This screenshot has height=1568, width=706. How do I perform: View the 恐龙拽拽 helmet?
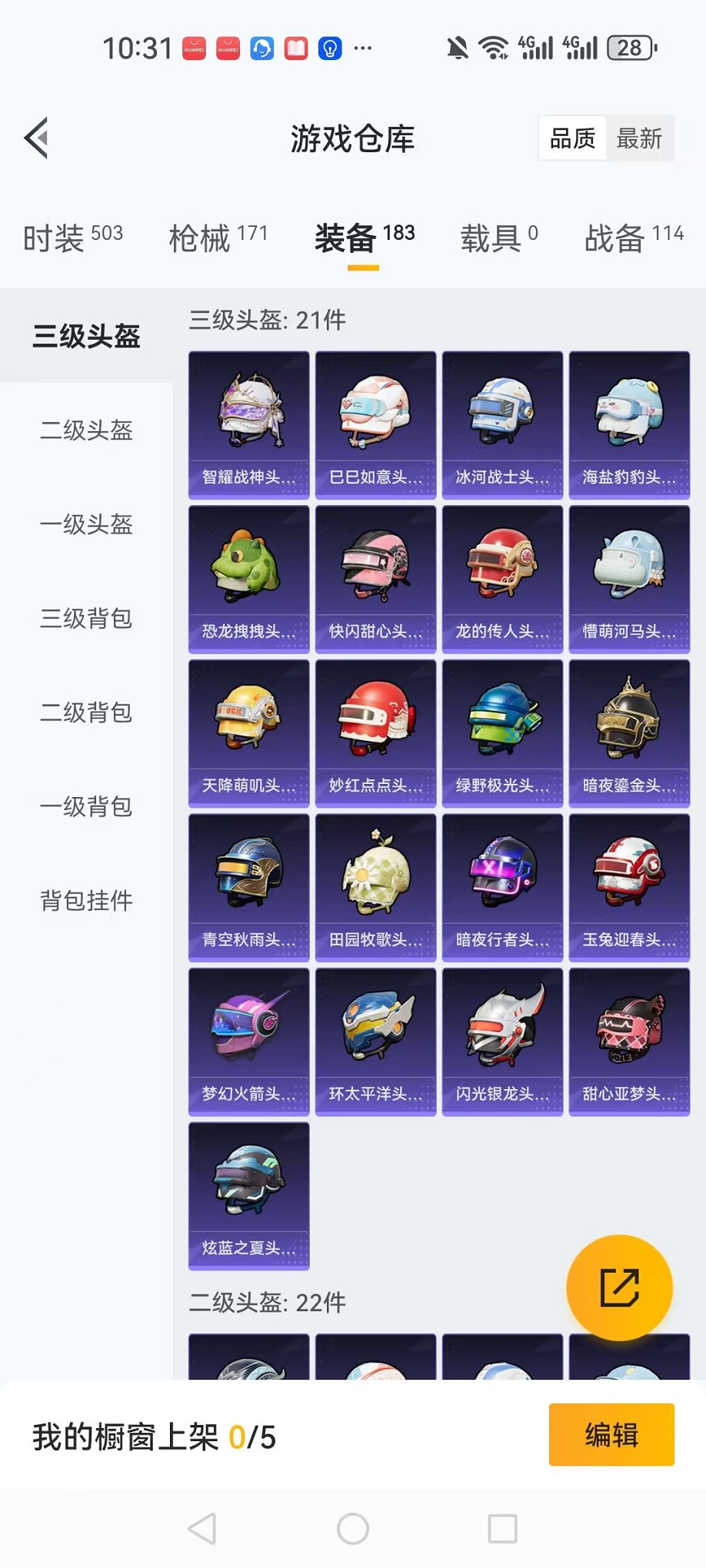coord(248,579)
